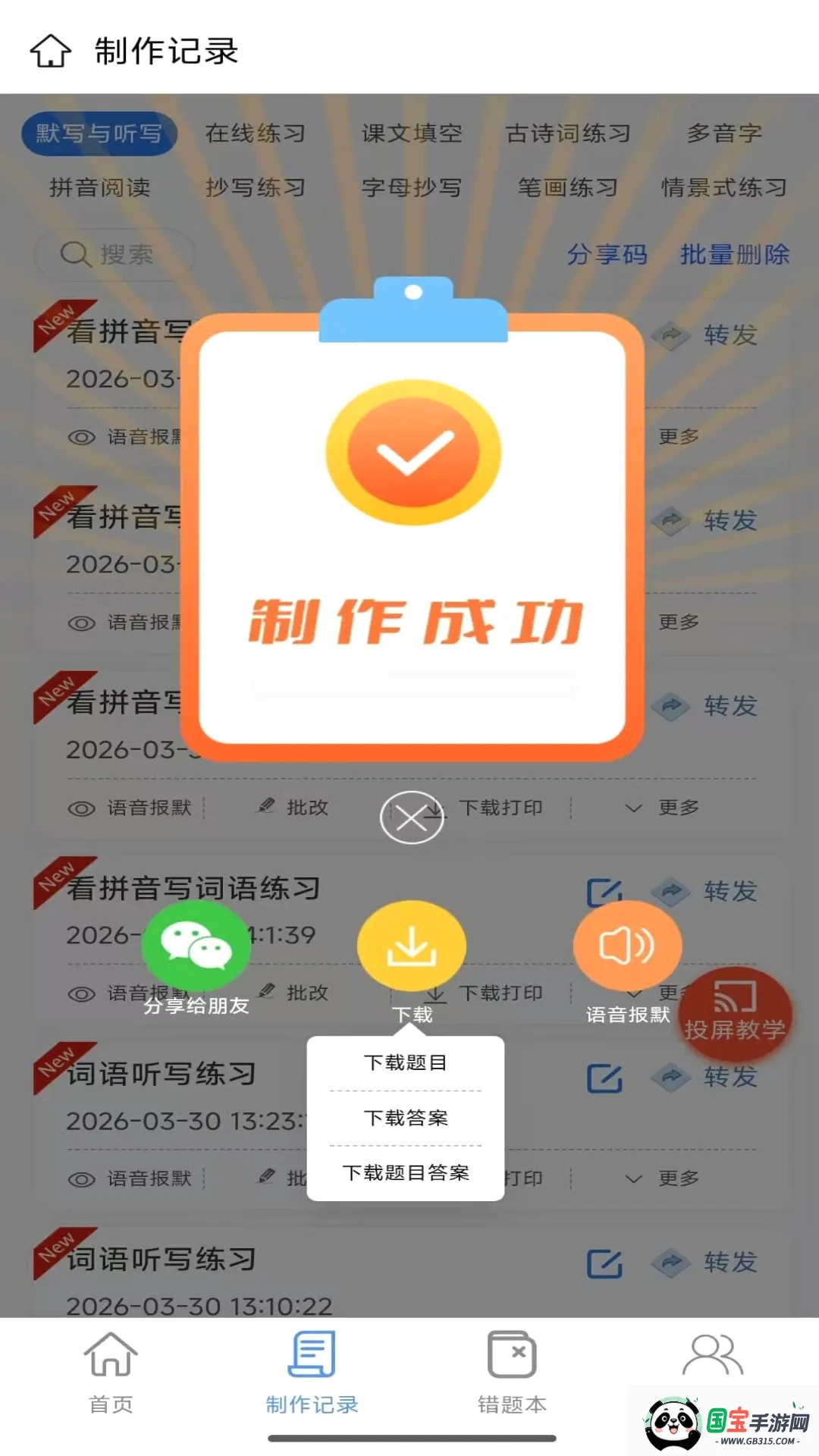819x1456 pixels.
Task: Close the 制作成功 popup
Action: [x=411, y=817]
